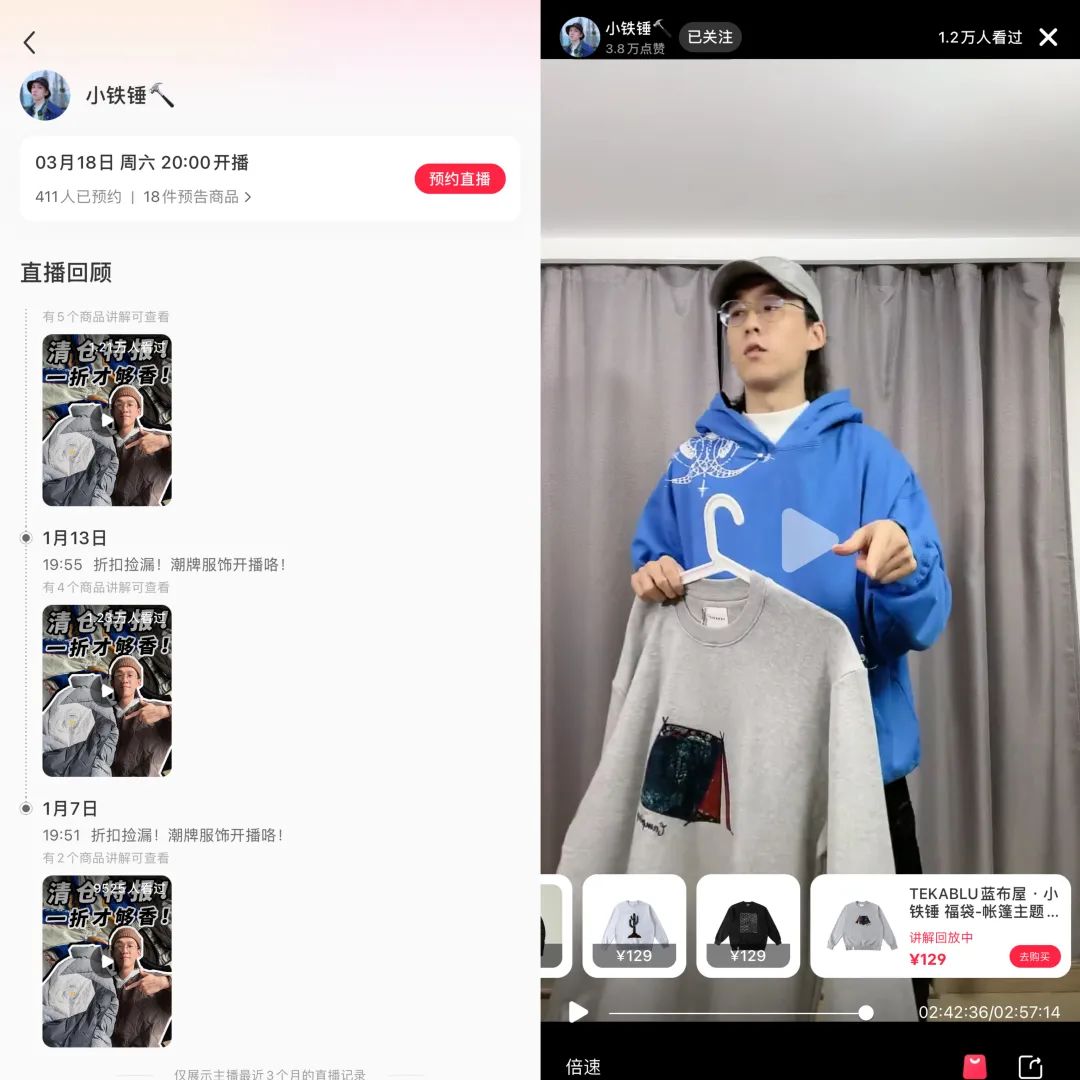The width and height of the screenshot is (1080, 1080).
Task: Open the 18件预告商品 preview list
Action: (197, 197)
